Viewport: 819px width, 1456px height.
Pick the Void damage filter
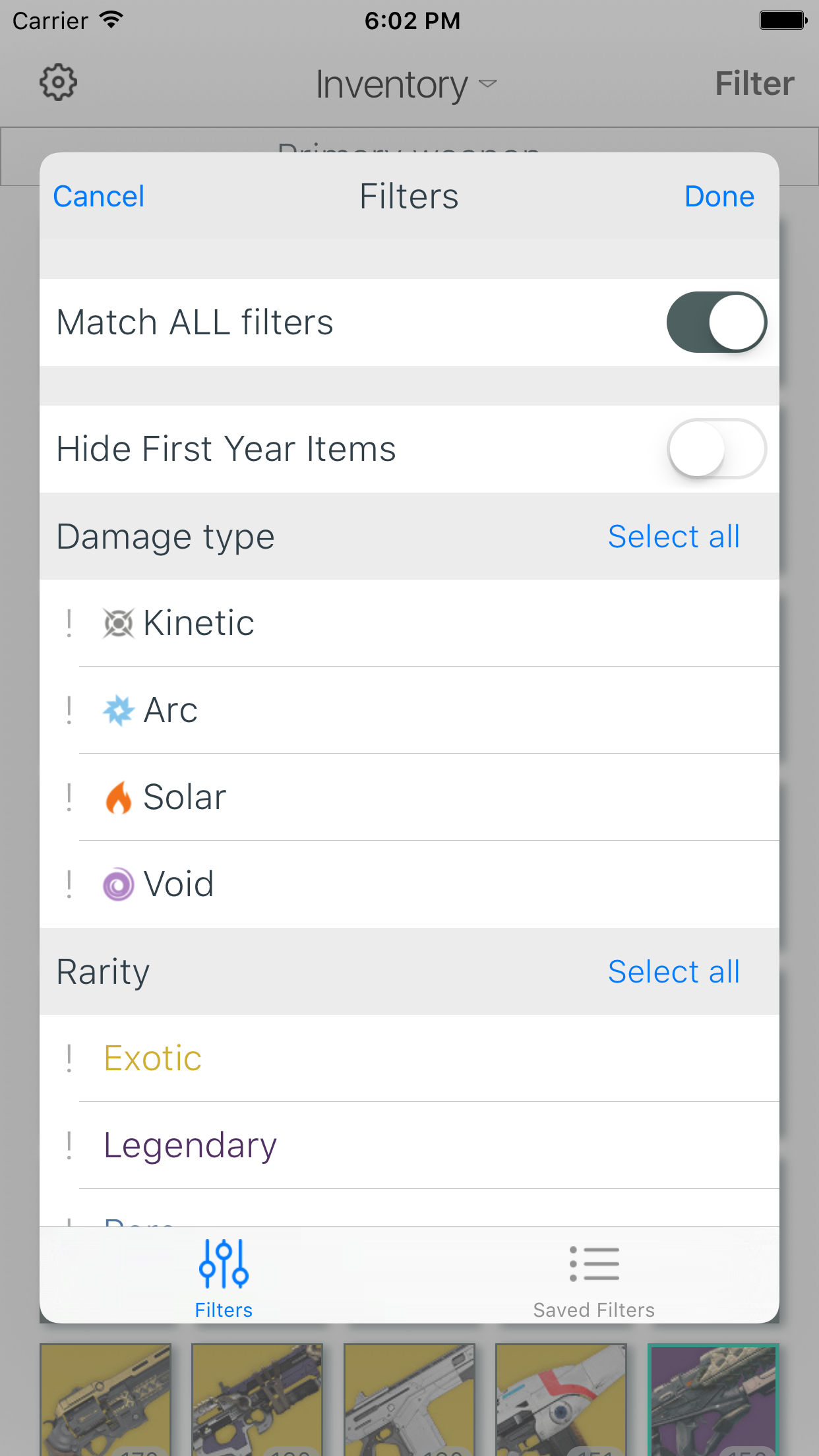pyautogui.click(x=409, y=884)
